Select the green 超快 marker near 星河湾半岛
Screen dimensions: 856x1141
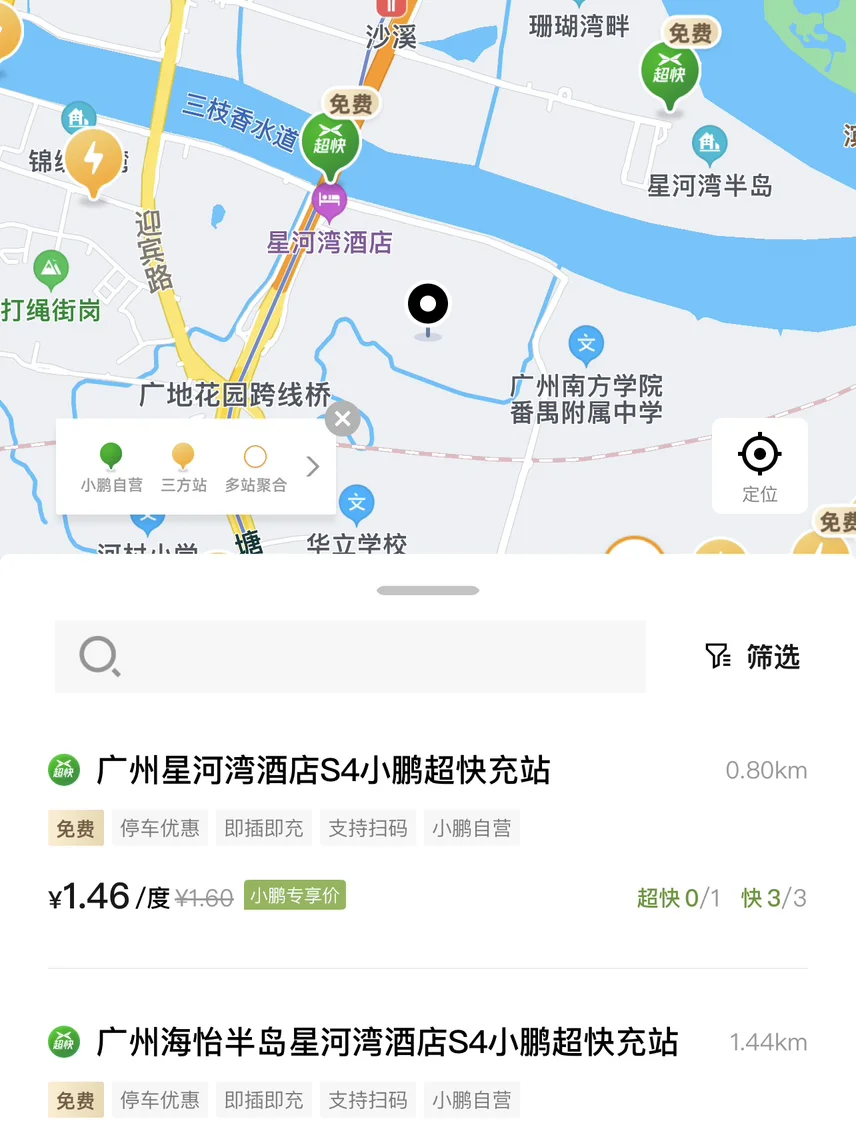coord(669,71)
